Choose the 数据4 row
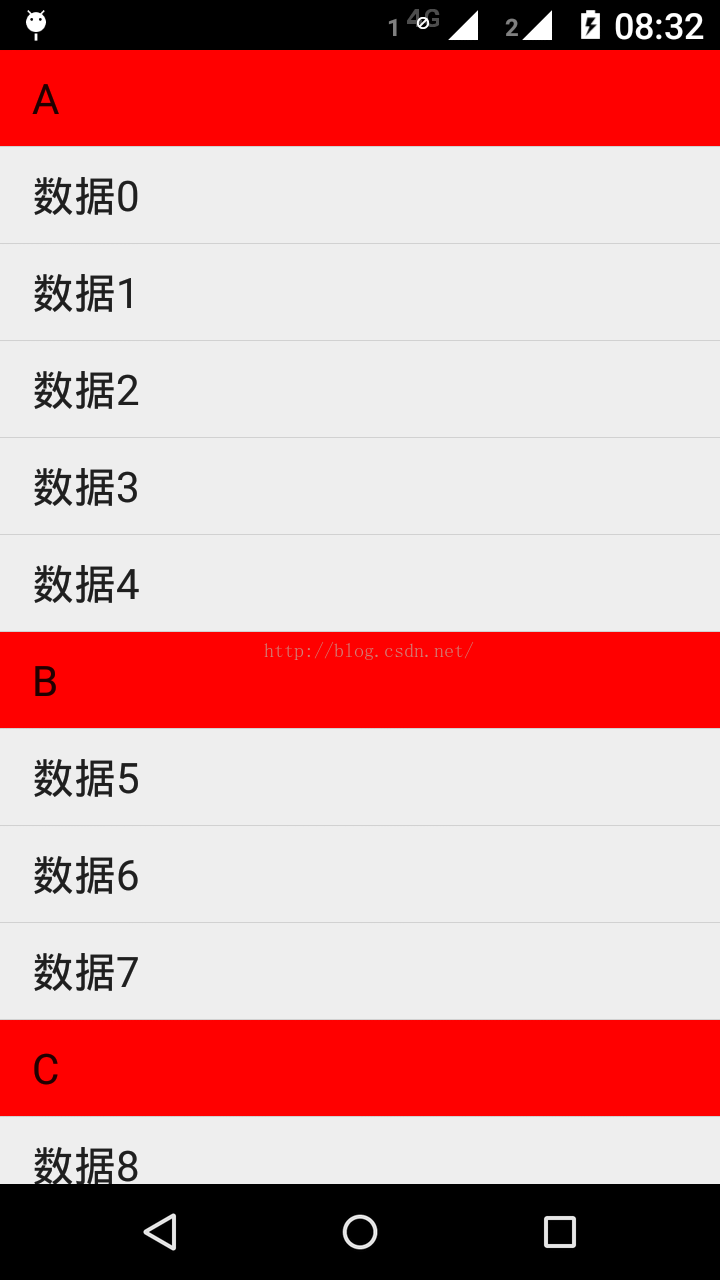 (360, 583)
